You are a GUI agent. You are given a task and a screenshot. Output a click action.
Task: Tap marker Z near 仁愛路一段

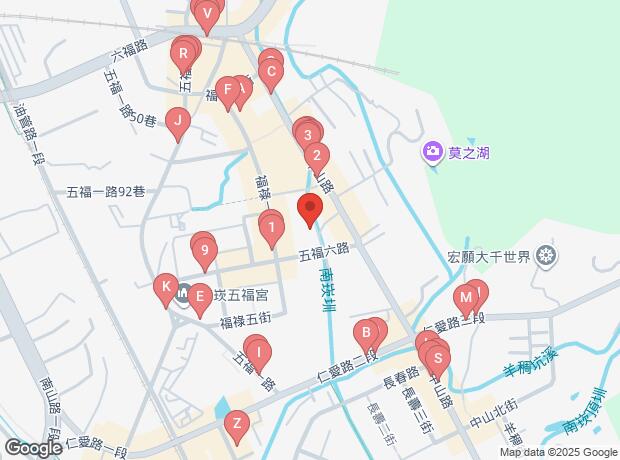(x=236, y=424)
